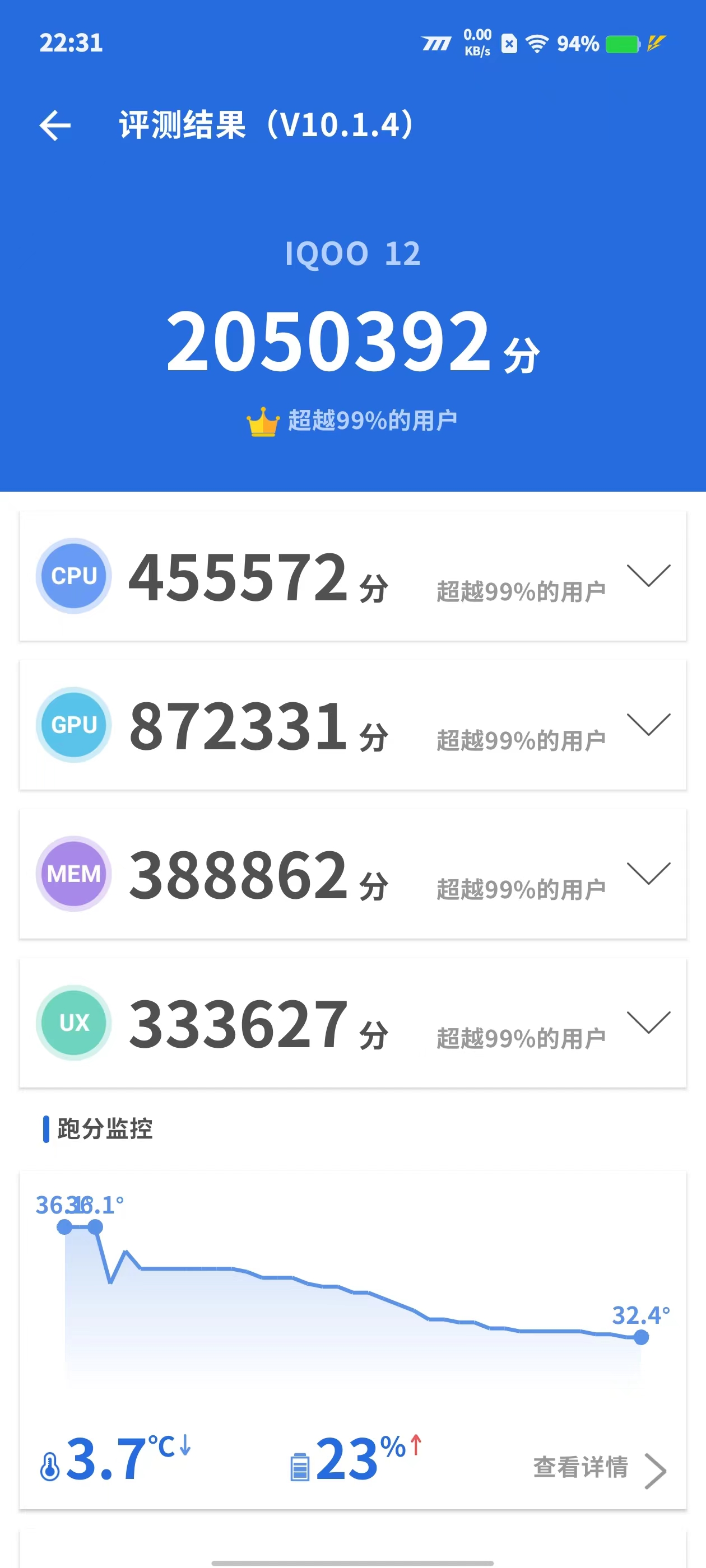Image resolution: width=706 pixels, height=1568 pixels.
Task: Go back using the top-left arrow
Action: 55,125
